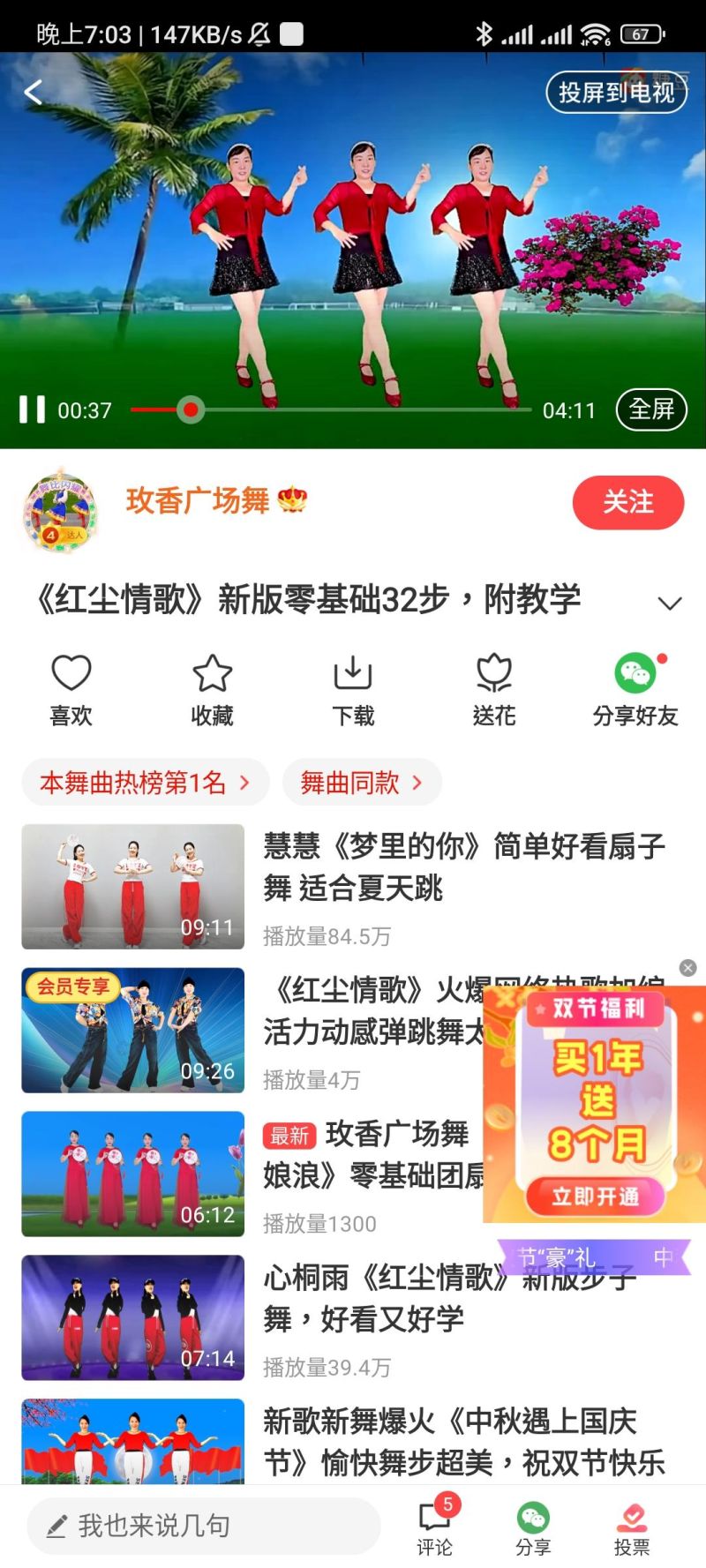
Task: Tap 立即开通 in the promotion banner
Action: pyautogui.click(x=595, y=1197)
